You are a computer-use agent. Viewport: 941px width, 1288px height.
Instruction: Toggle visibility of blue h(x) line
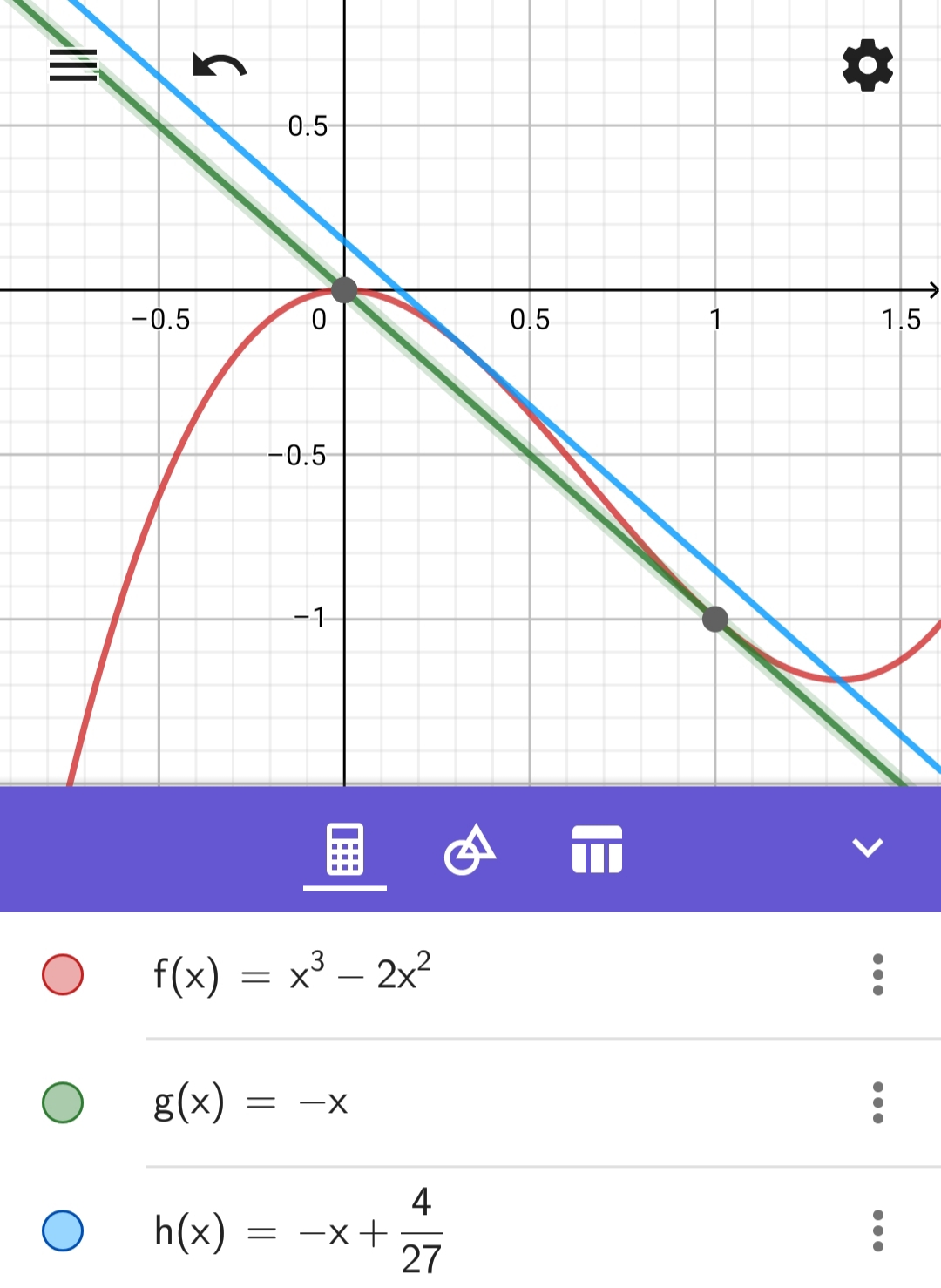pos(63,1230)
